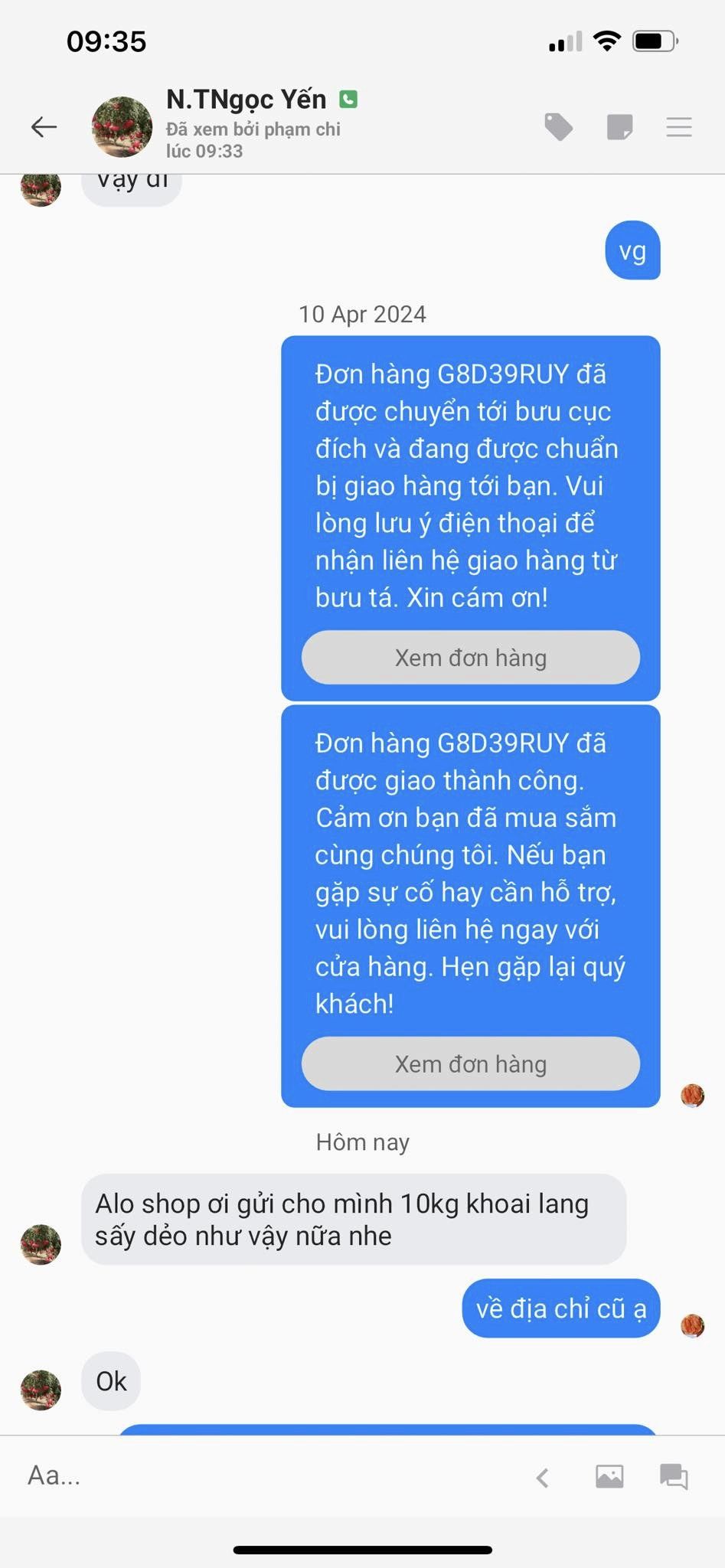This screenshot has width=725, height=1568.
Task: Tap Xem đơn hàng under the bưu cục message
Action: point(471,658)
